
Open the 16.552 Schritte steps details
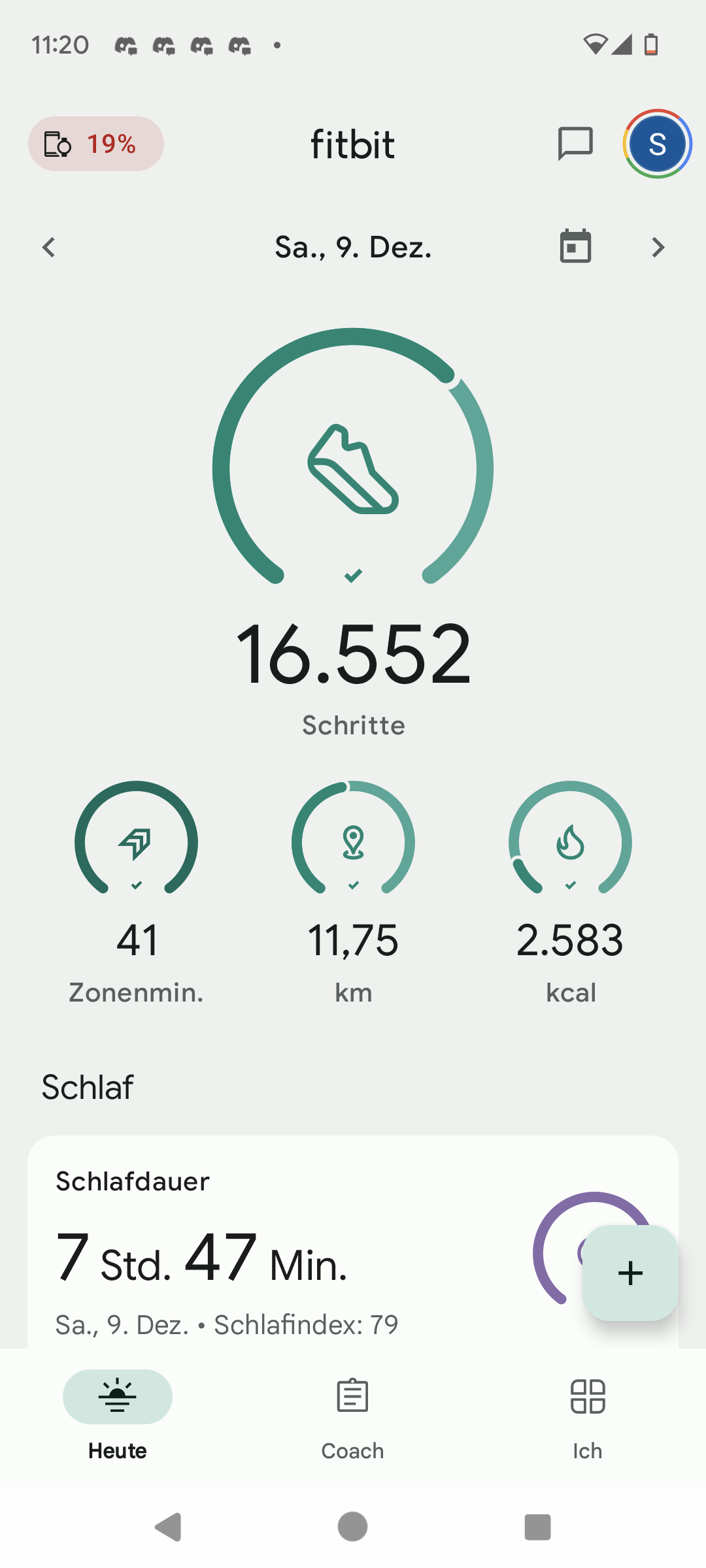click(353, 532)
